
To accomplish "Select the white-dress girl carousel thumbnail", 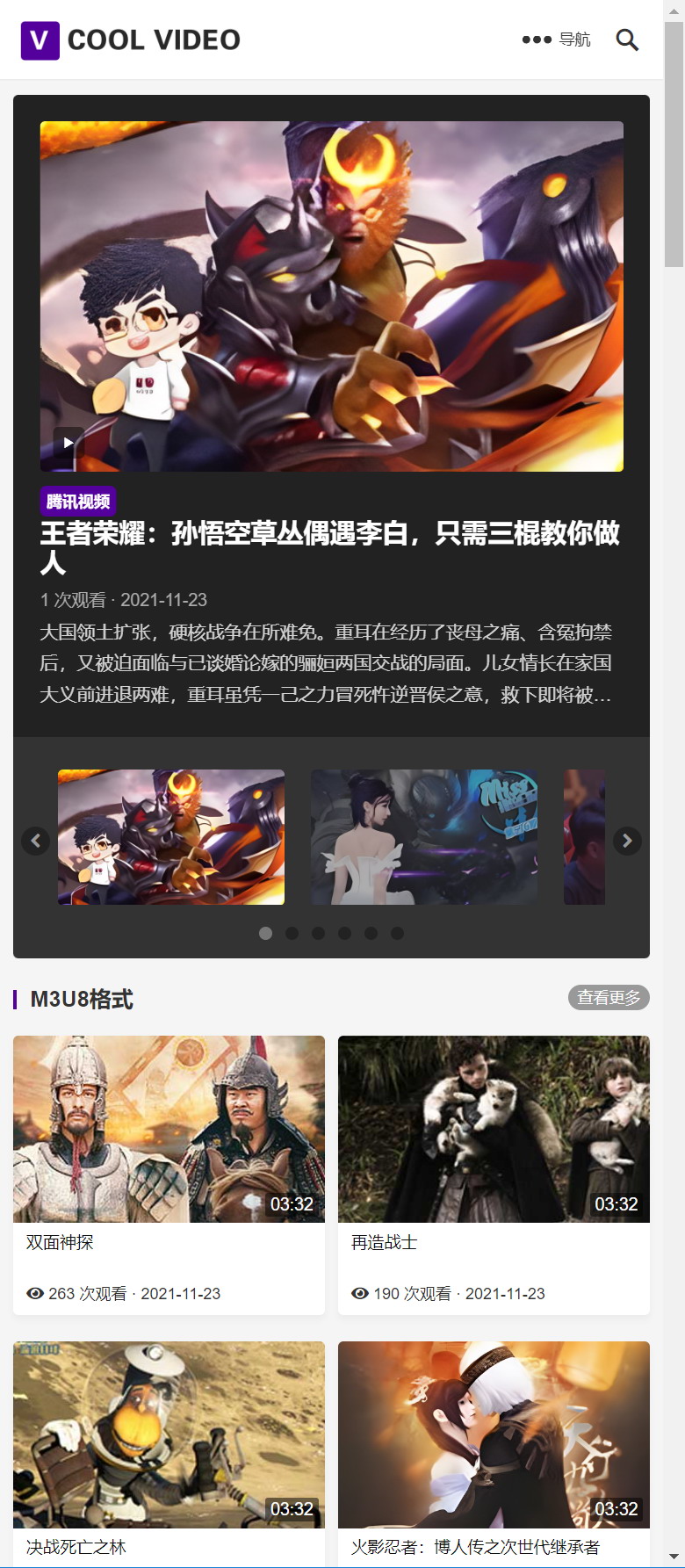I will pos(424,837).
